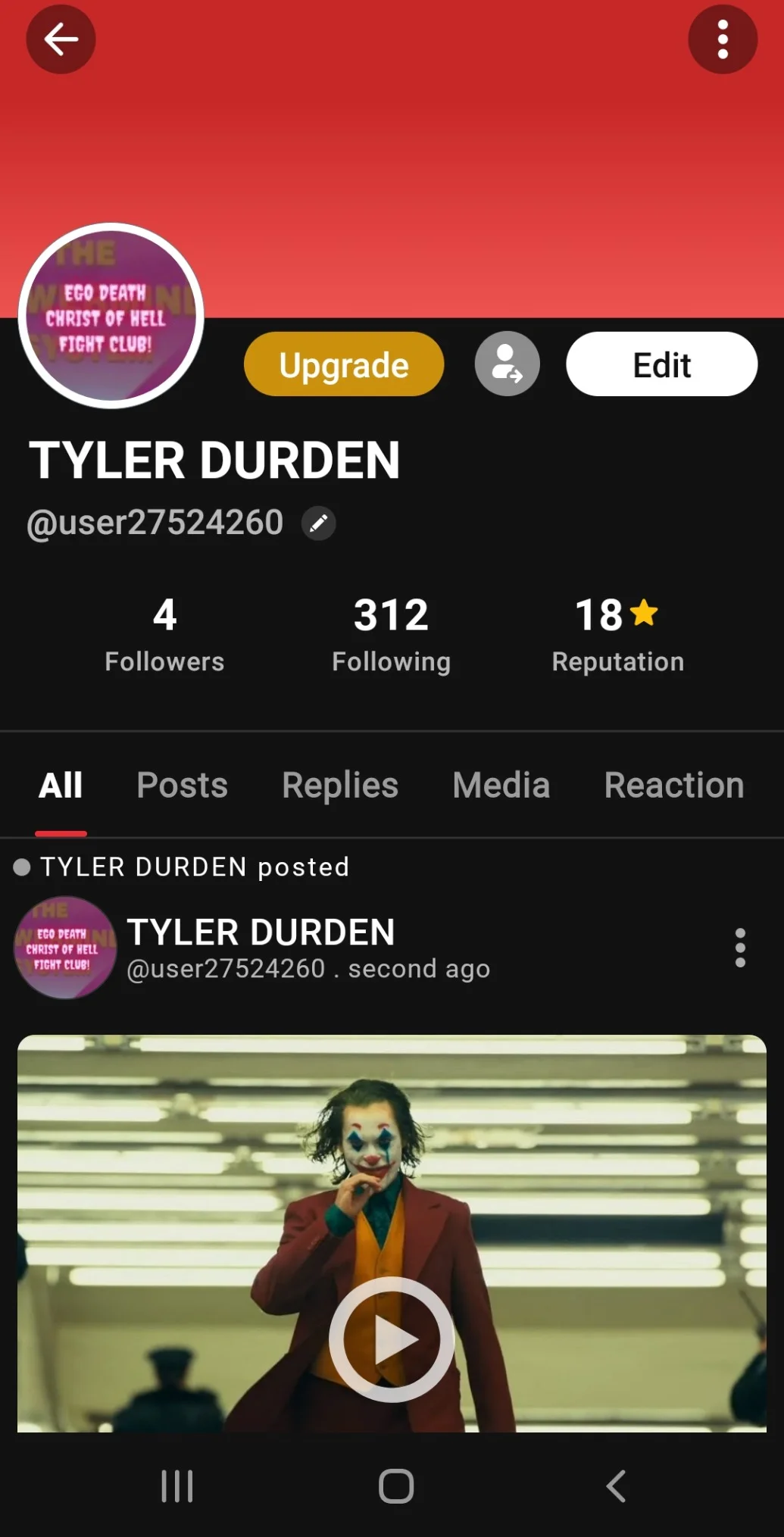Switch to the Reaction tab
This screenshot has height=1537, width=784.
pos(673,785)
